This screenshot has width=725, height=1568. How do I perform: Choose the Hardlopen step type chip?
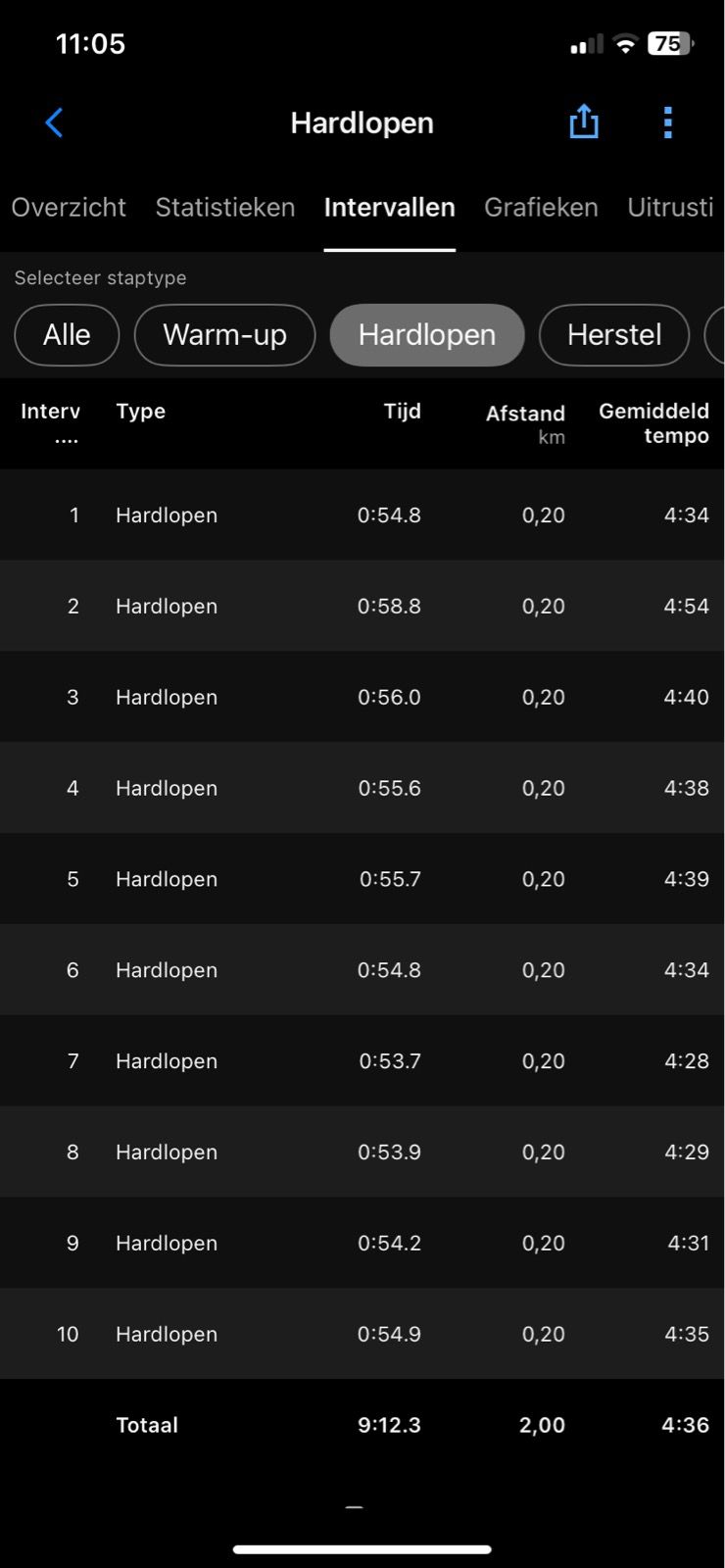click(427, 335)
